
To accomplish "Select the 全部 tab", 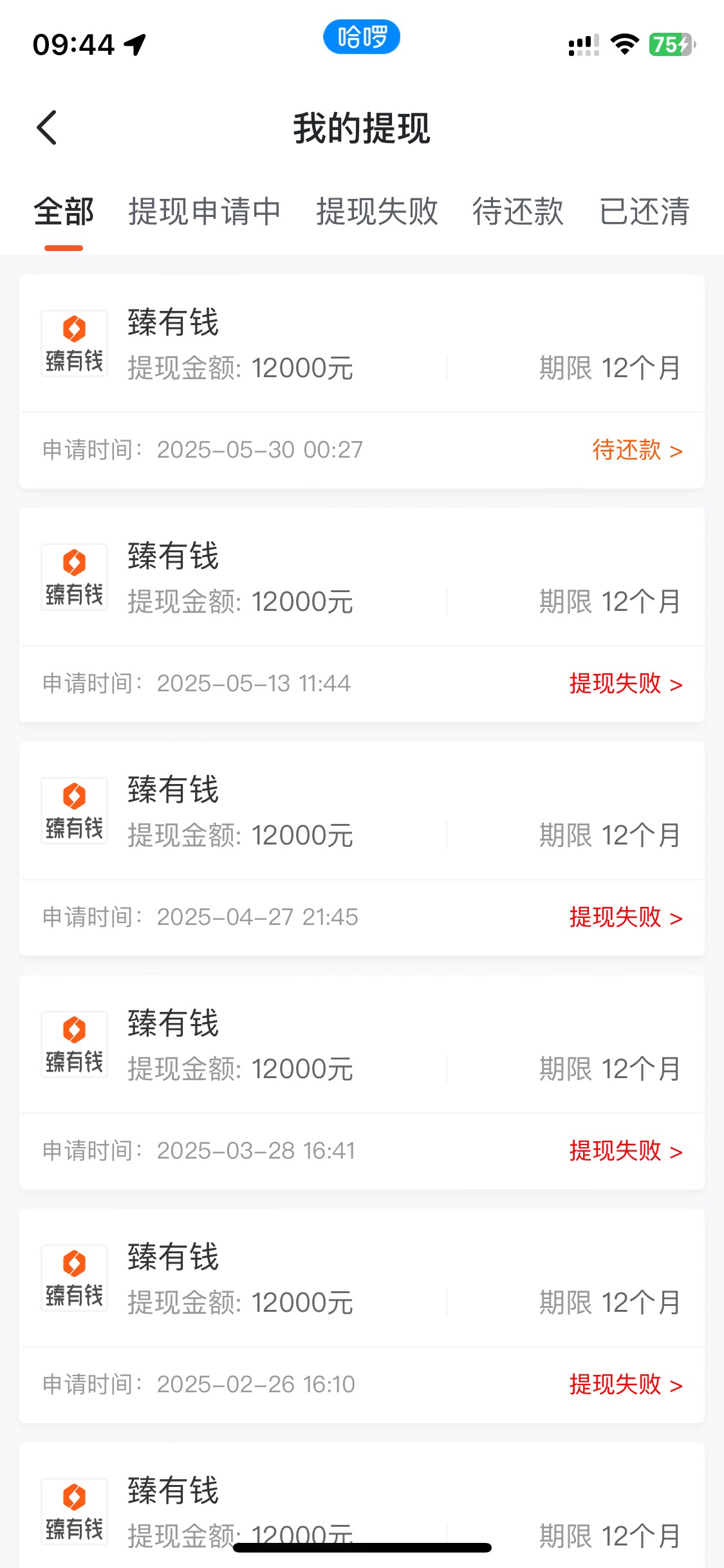I will 64,211.
